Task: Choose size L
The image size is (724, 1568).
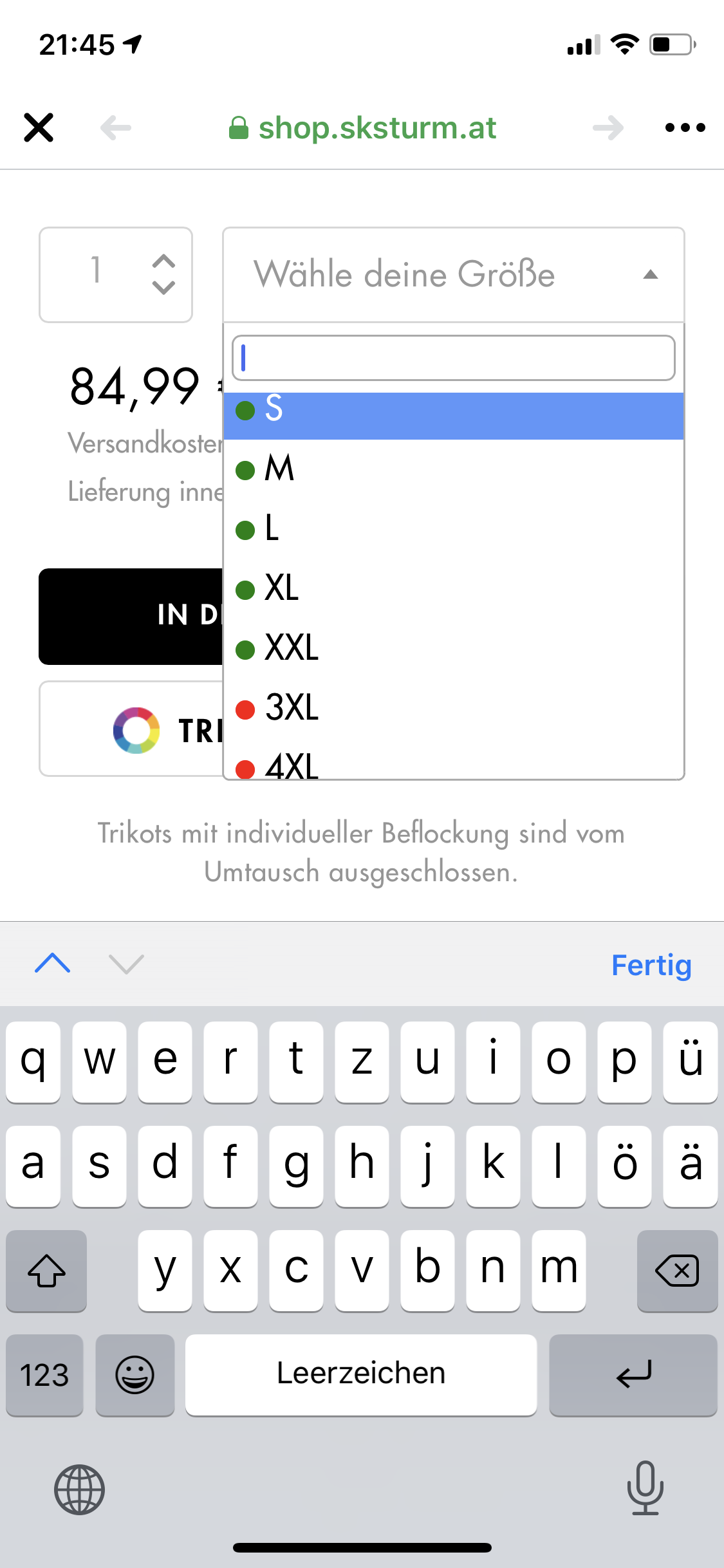Action: click(x=453, y=529)
